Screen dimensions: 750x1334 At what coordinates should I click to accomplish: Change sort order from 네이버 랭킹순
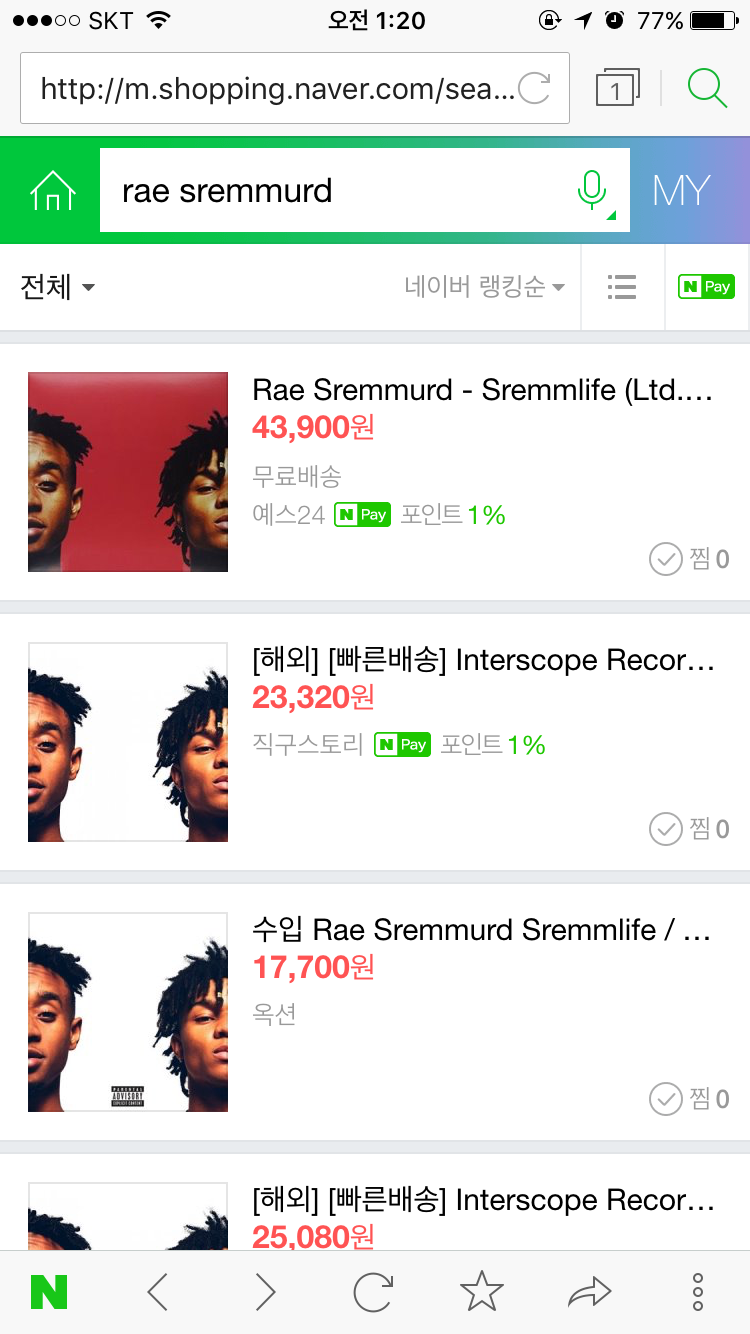(484, 288)
